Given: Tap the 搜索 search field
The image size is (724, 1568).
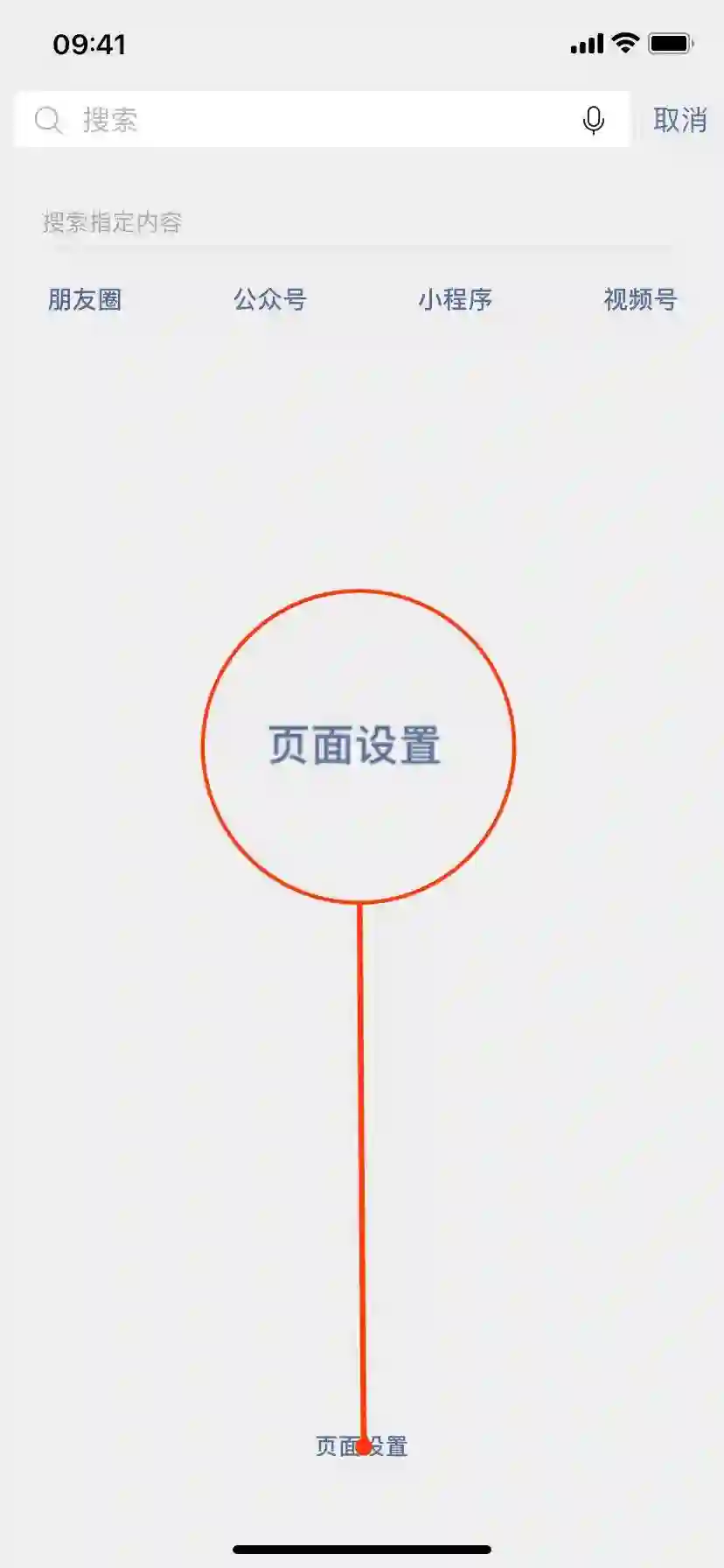Looking at the screenshot, I should (297, 120).
